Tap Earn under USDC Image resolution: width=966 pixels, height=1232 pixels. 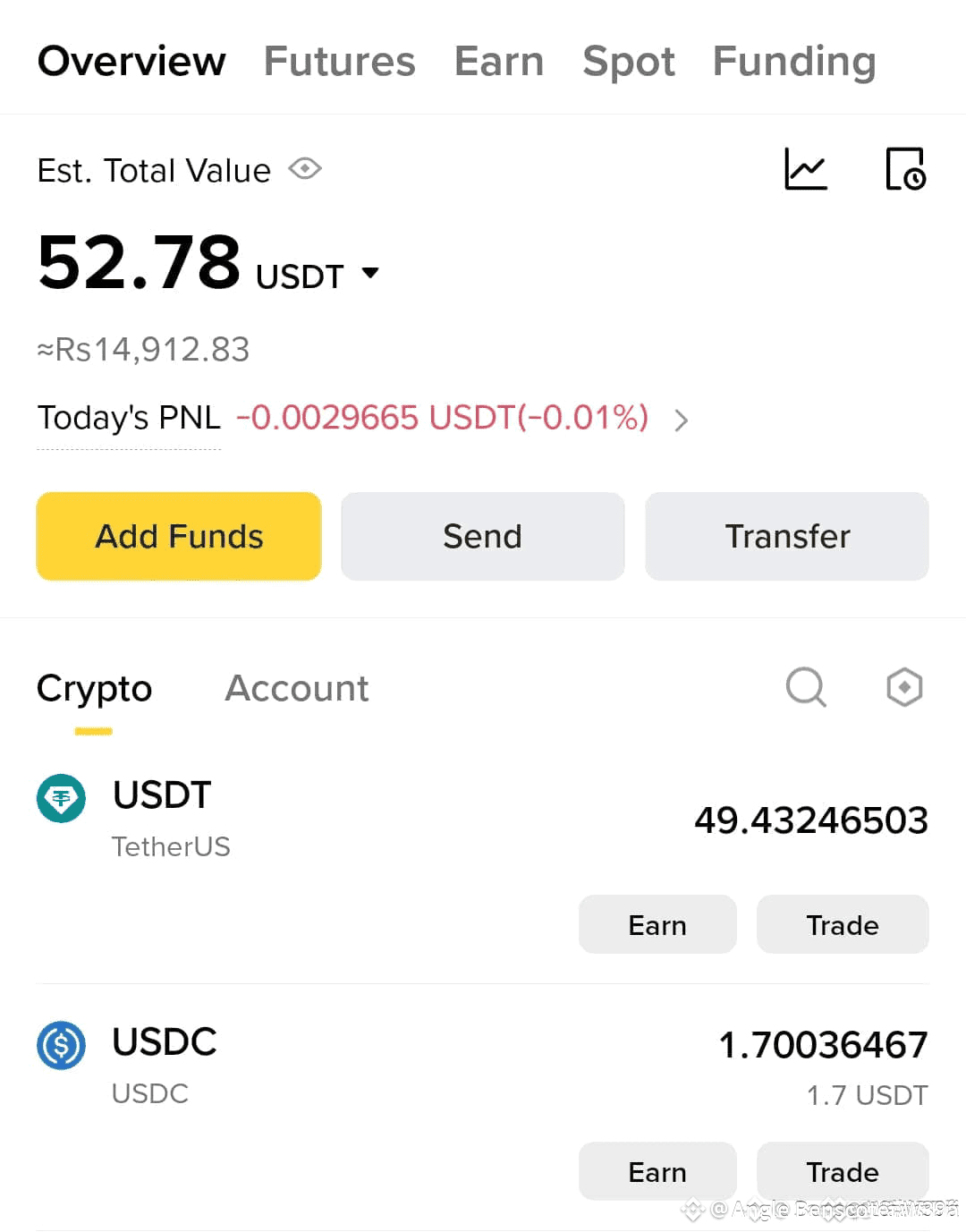tap(657, 1171)
